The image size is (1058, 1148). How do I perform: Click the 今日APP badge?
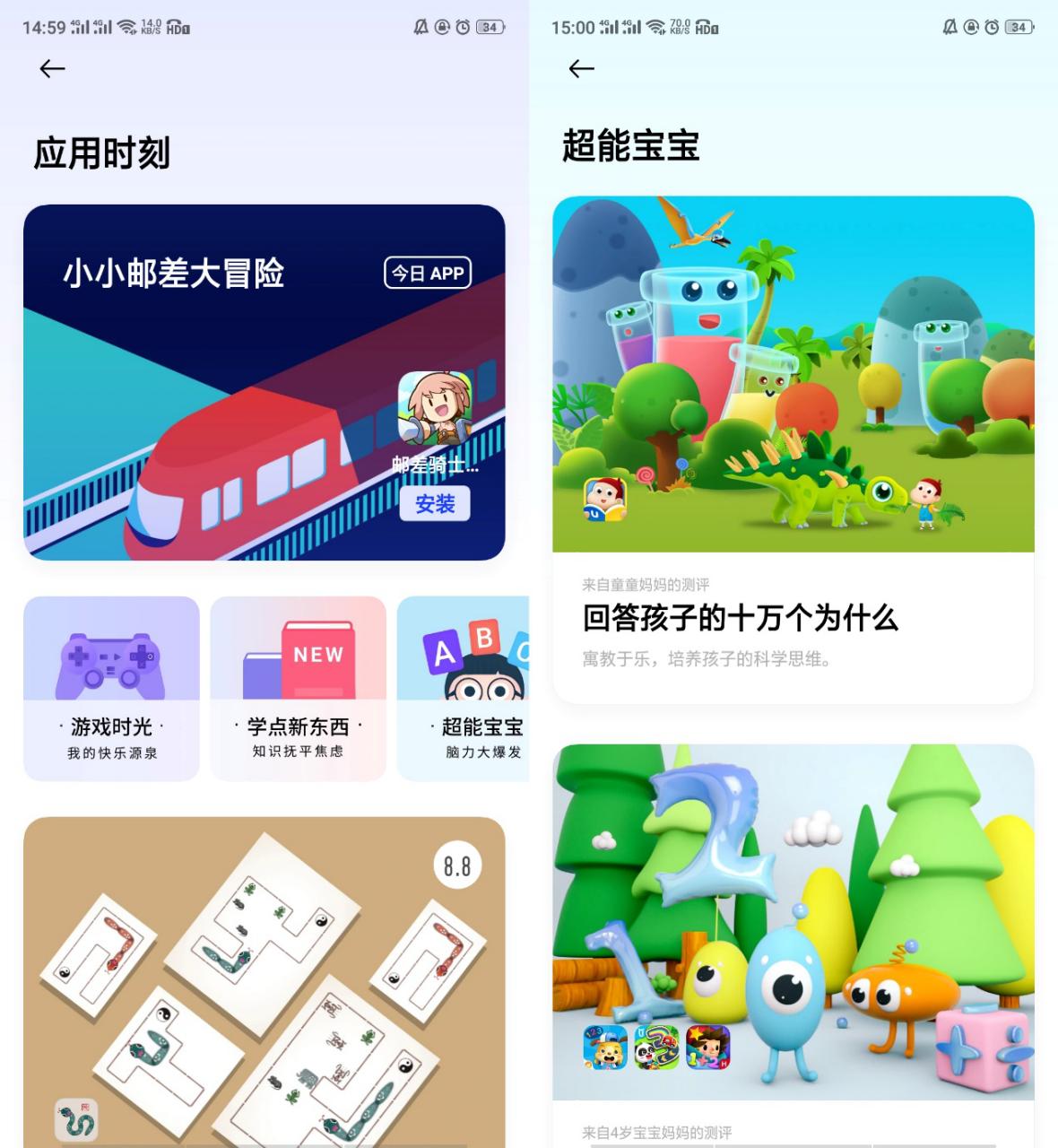pyautogui.click(x=429, y=274)
